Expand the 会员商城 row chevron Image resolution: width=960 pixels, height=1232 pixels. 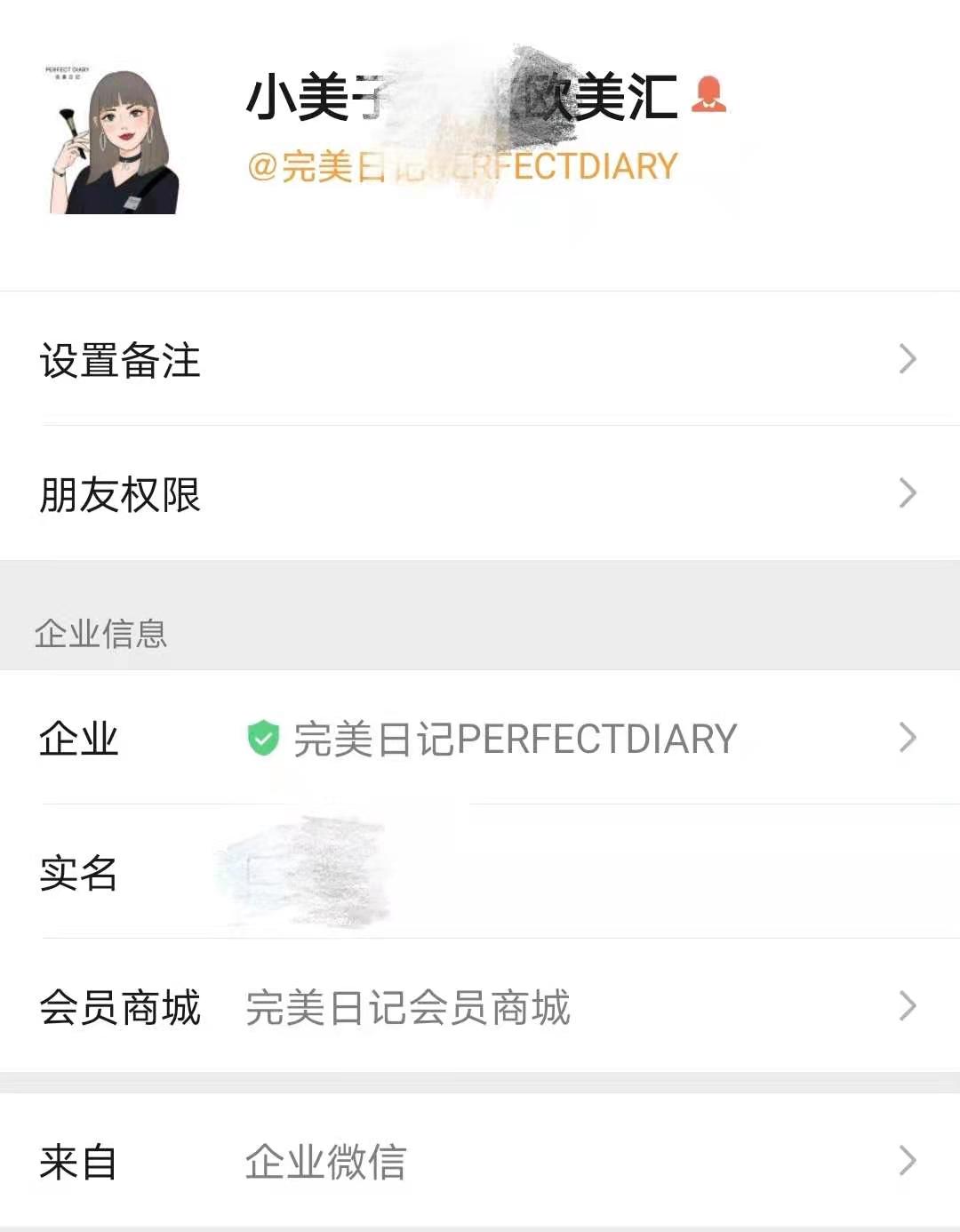[x=907, y=1006]
